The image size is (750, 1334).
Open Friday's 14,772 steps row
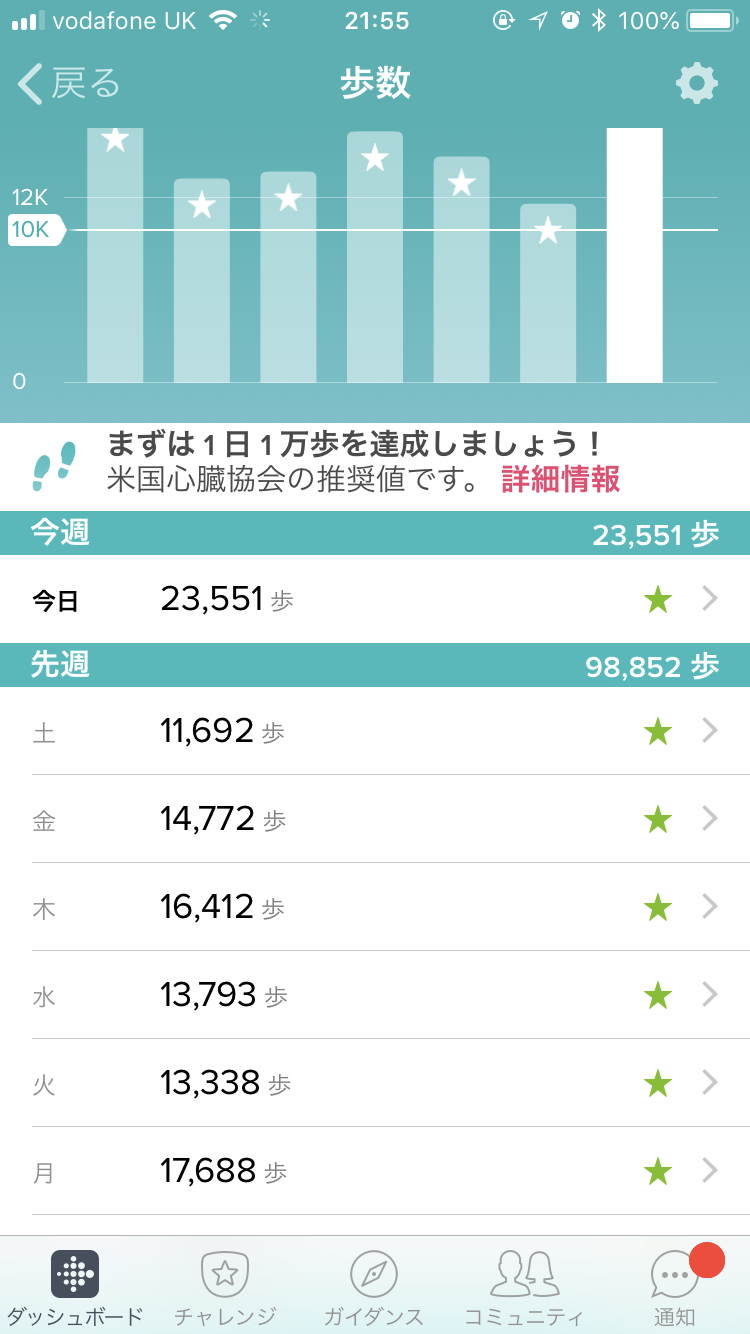click(375, 819)
